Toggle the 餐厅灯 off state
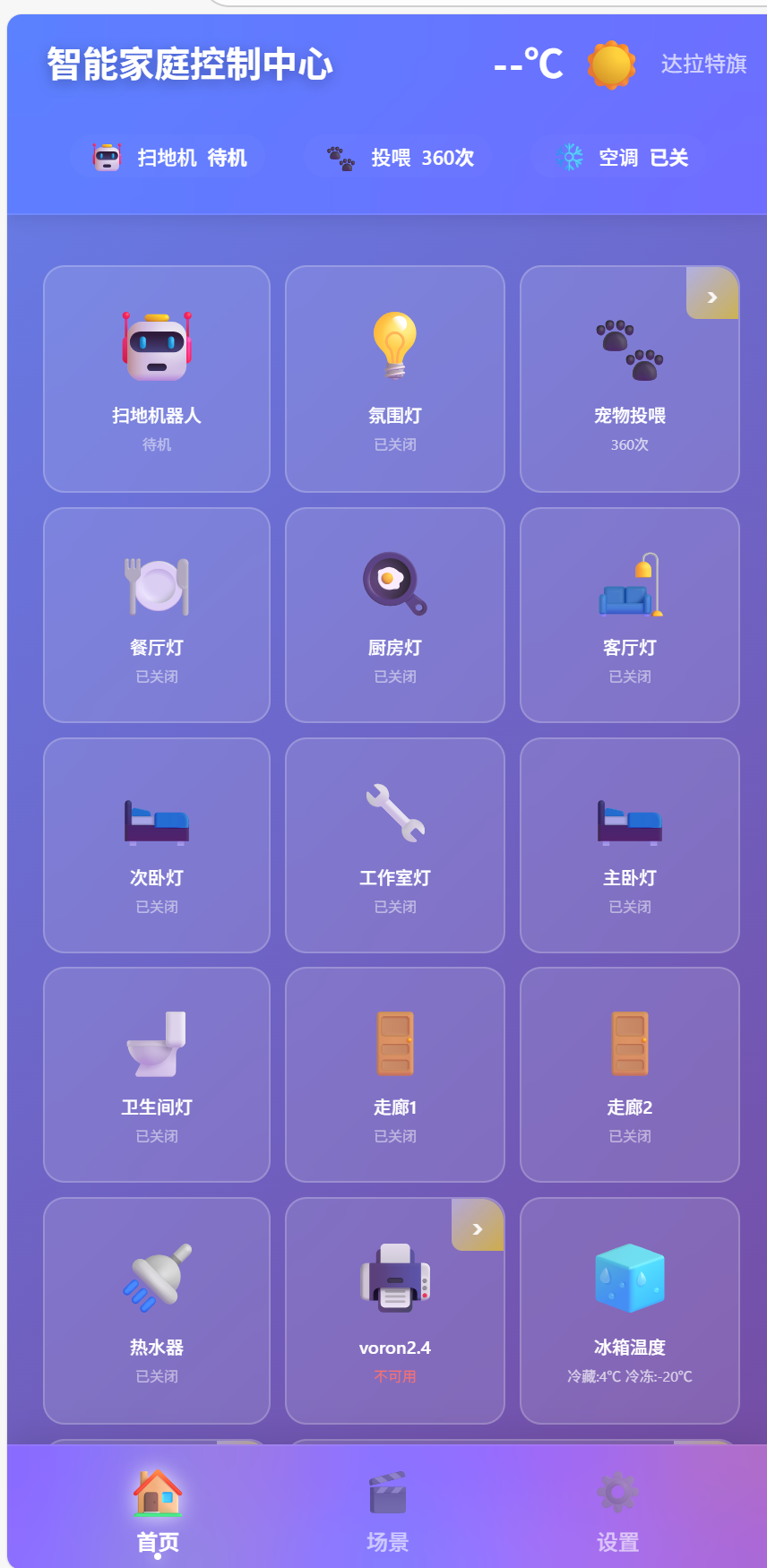The width and height of the screenshot is (767, 1568). 156,615
